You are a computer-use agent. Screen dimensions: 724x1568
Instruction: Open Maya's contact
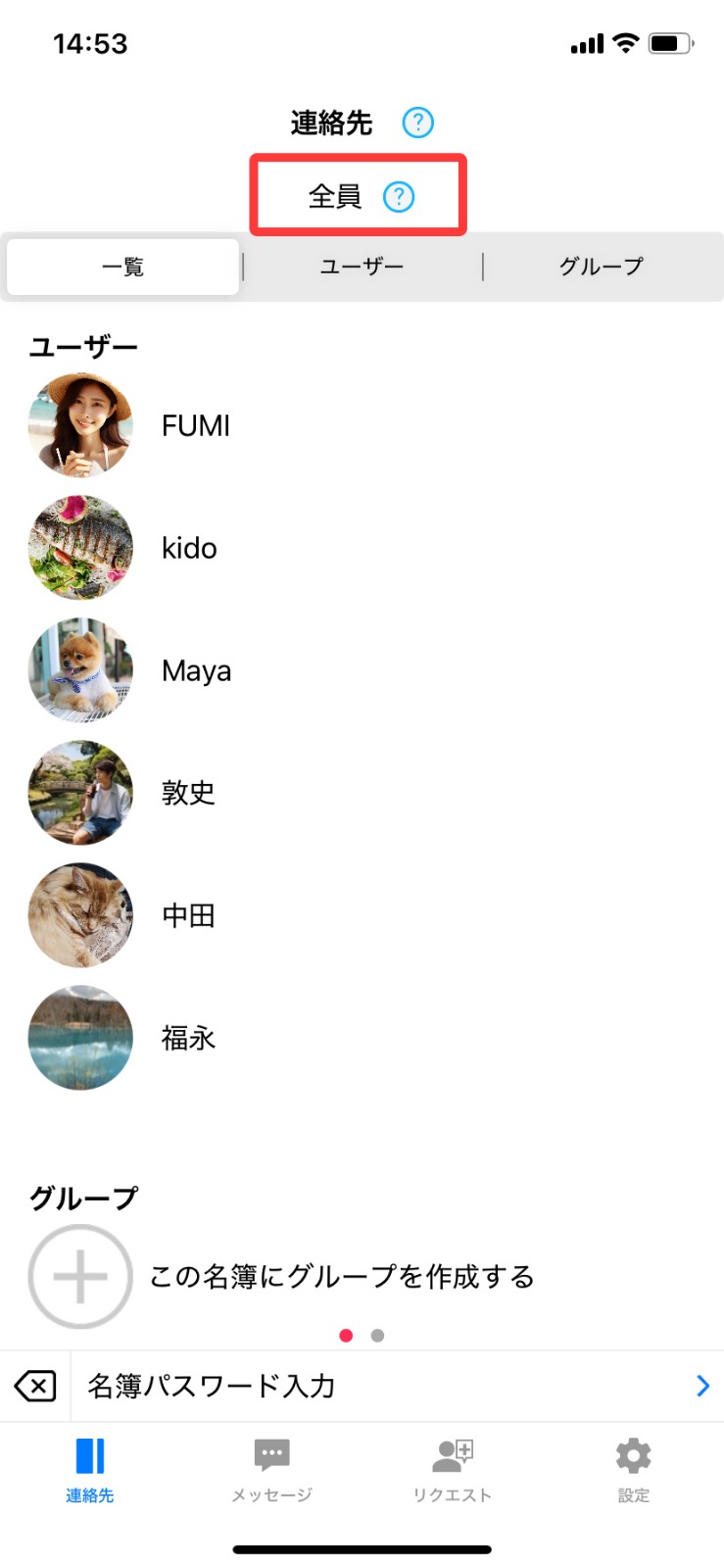pos(196,671)
